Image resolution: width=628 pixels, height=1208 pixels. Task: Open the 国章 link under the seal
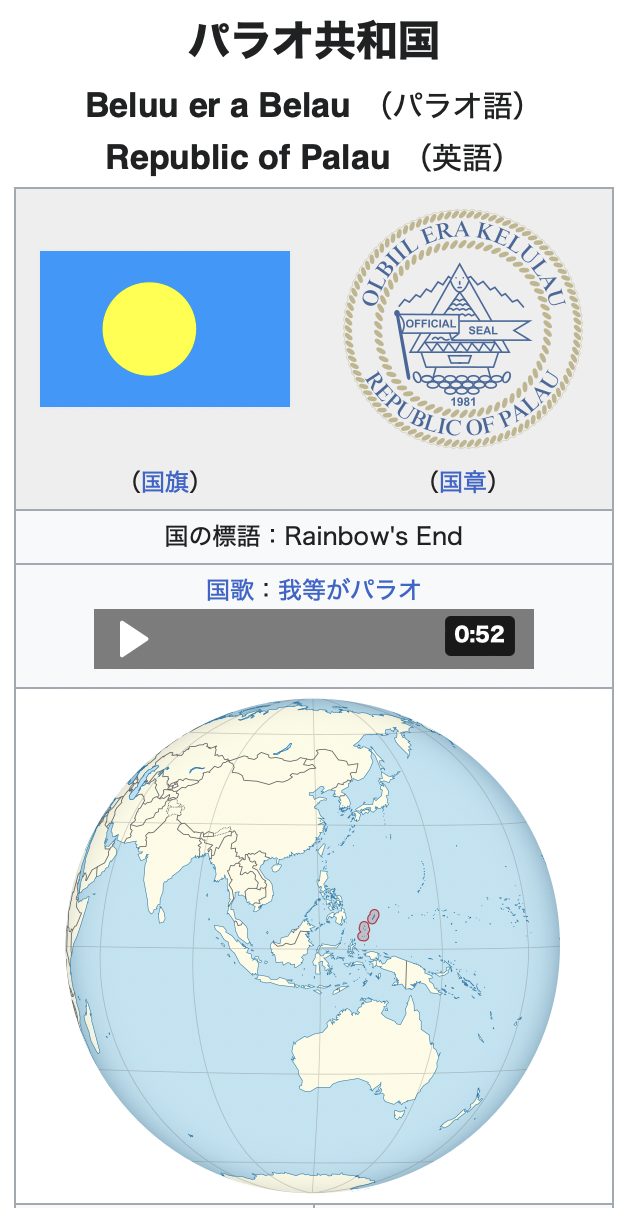tap(464, 482)
